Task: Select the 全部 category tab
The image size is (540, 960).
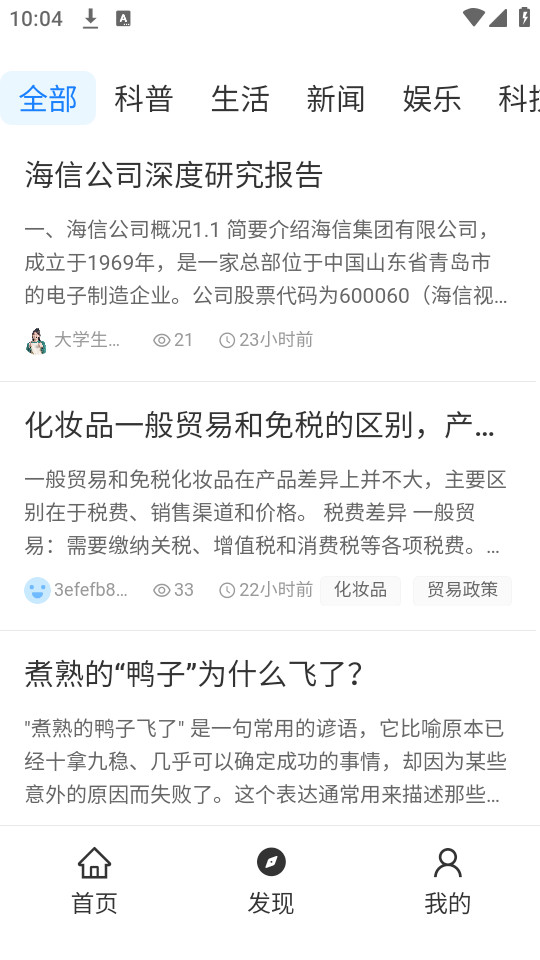Action: coord(48,99)
